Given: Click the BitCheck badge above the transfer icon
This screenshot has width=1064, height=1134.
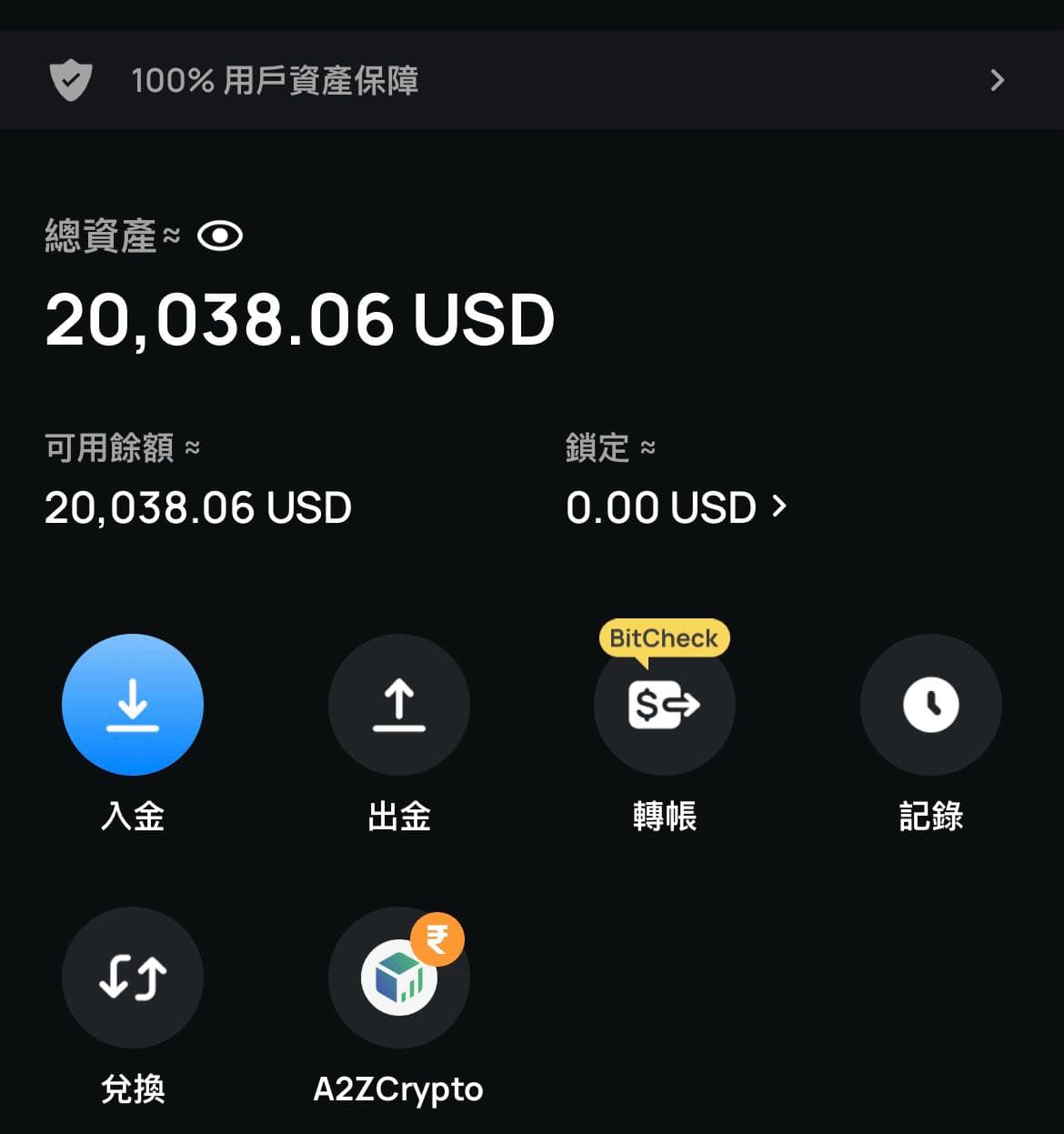Looking at the screenshot, I should [x=662, y=637].
